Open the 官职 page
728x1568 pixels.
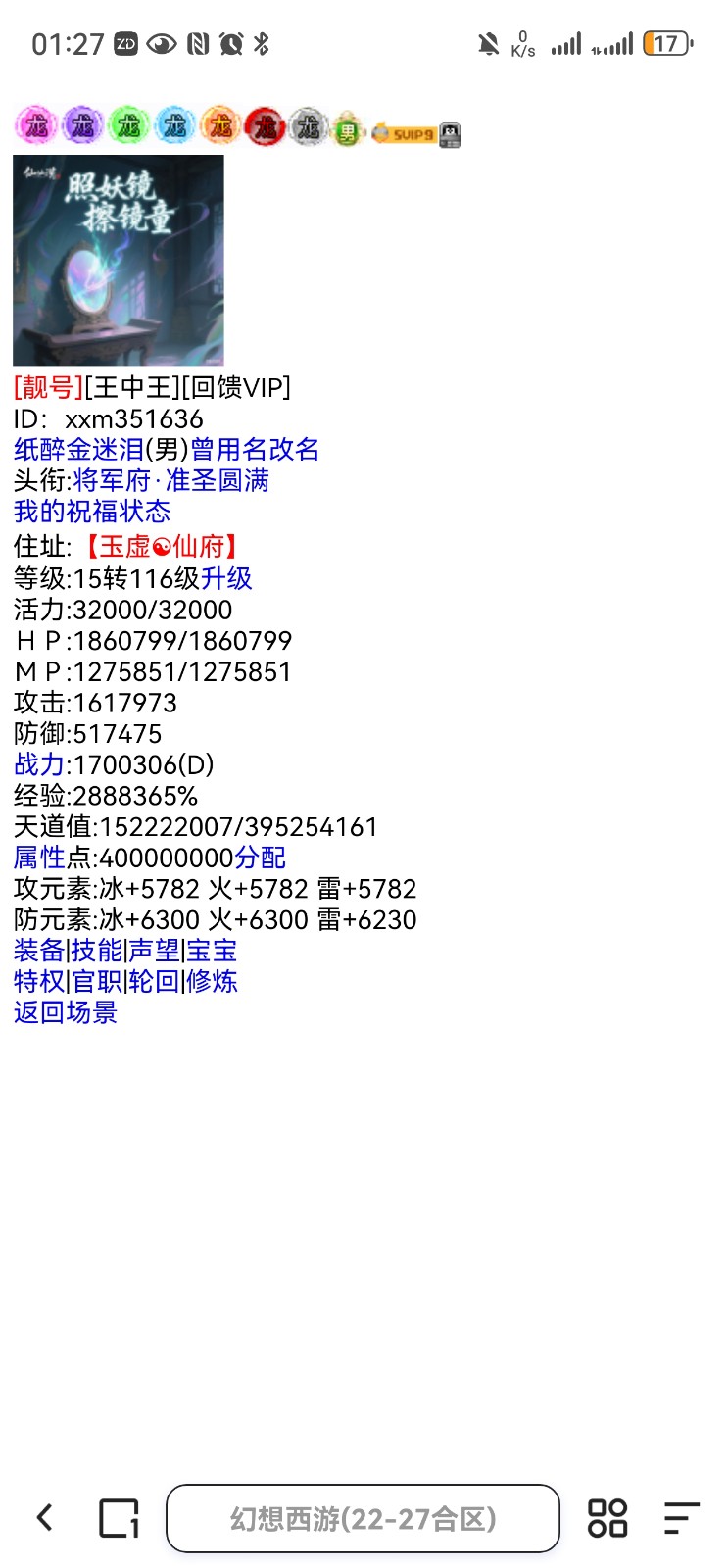[x=96, y=981]
